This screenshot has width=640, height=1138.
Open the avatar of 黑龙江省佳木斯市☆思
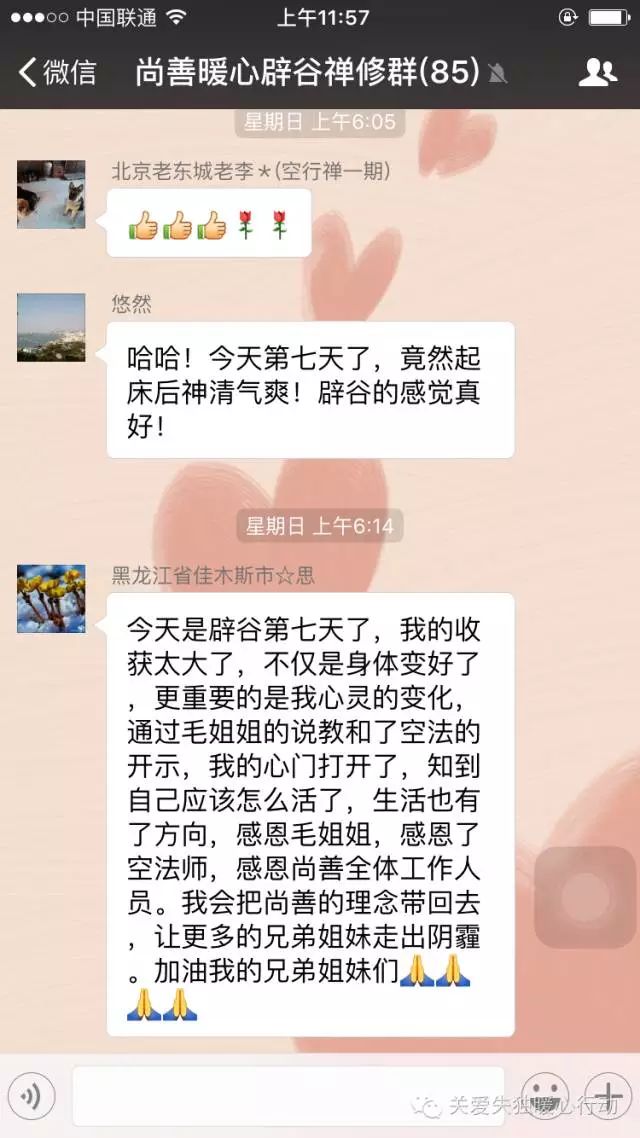(x=51, y=599)
